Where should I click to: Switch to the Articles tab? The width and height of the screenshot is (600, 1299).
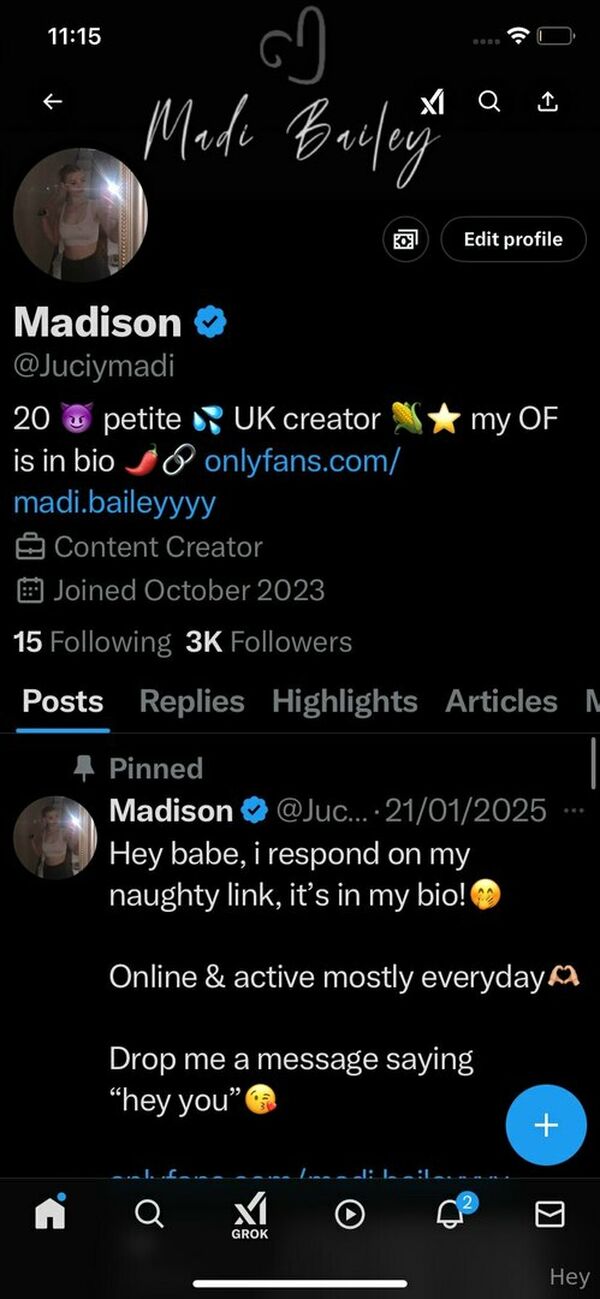pyautogui.click(x=501, y=702)
